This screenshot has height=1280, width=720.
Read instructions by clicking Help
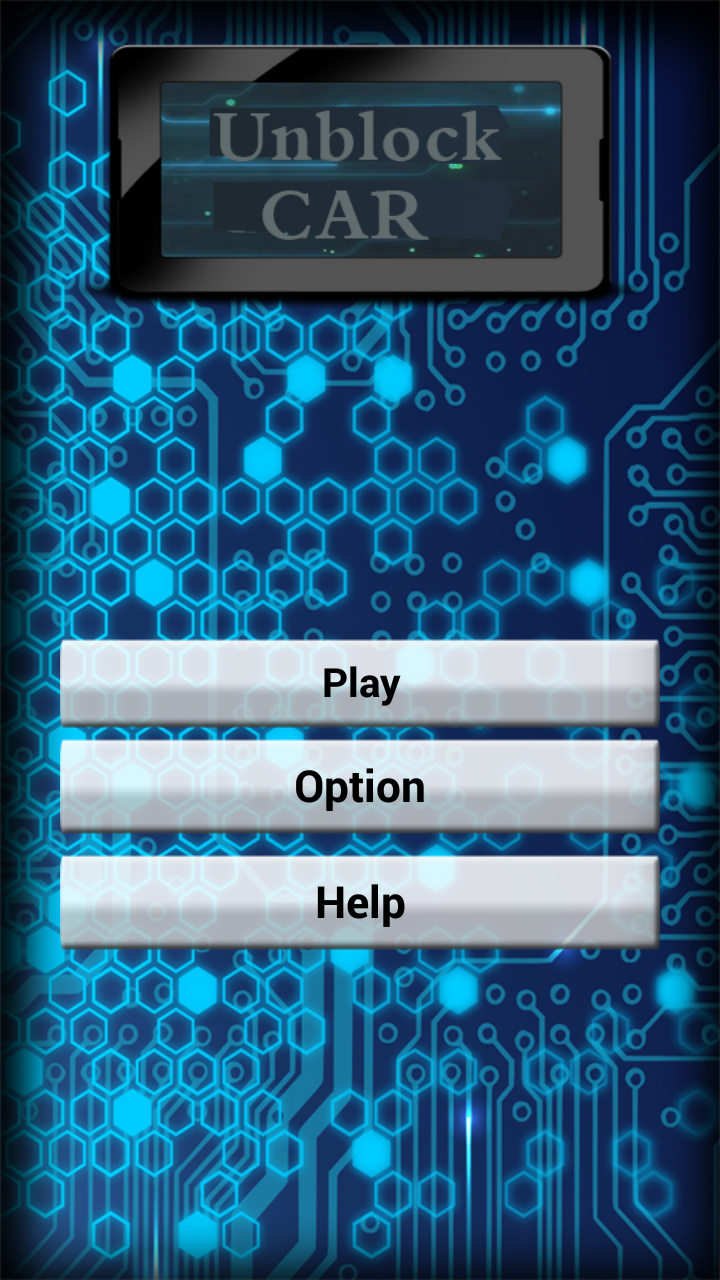[360, 902]
